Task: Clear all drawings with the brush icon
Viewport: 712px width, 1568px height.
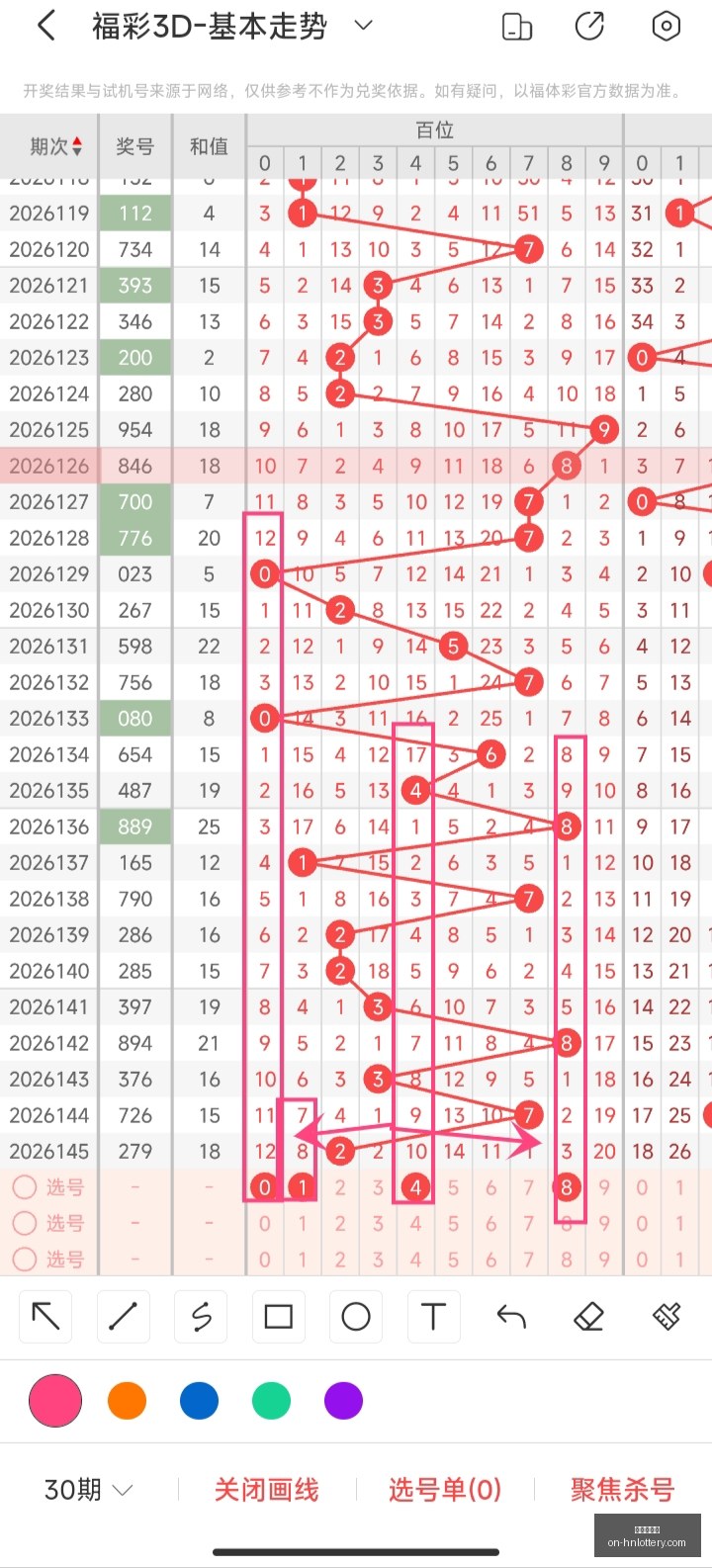Action: (667, 1316)
